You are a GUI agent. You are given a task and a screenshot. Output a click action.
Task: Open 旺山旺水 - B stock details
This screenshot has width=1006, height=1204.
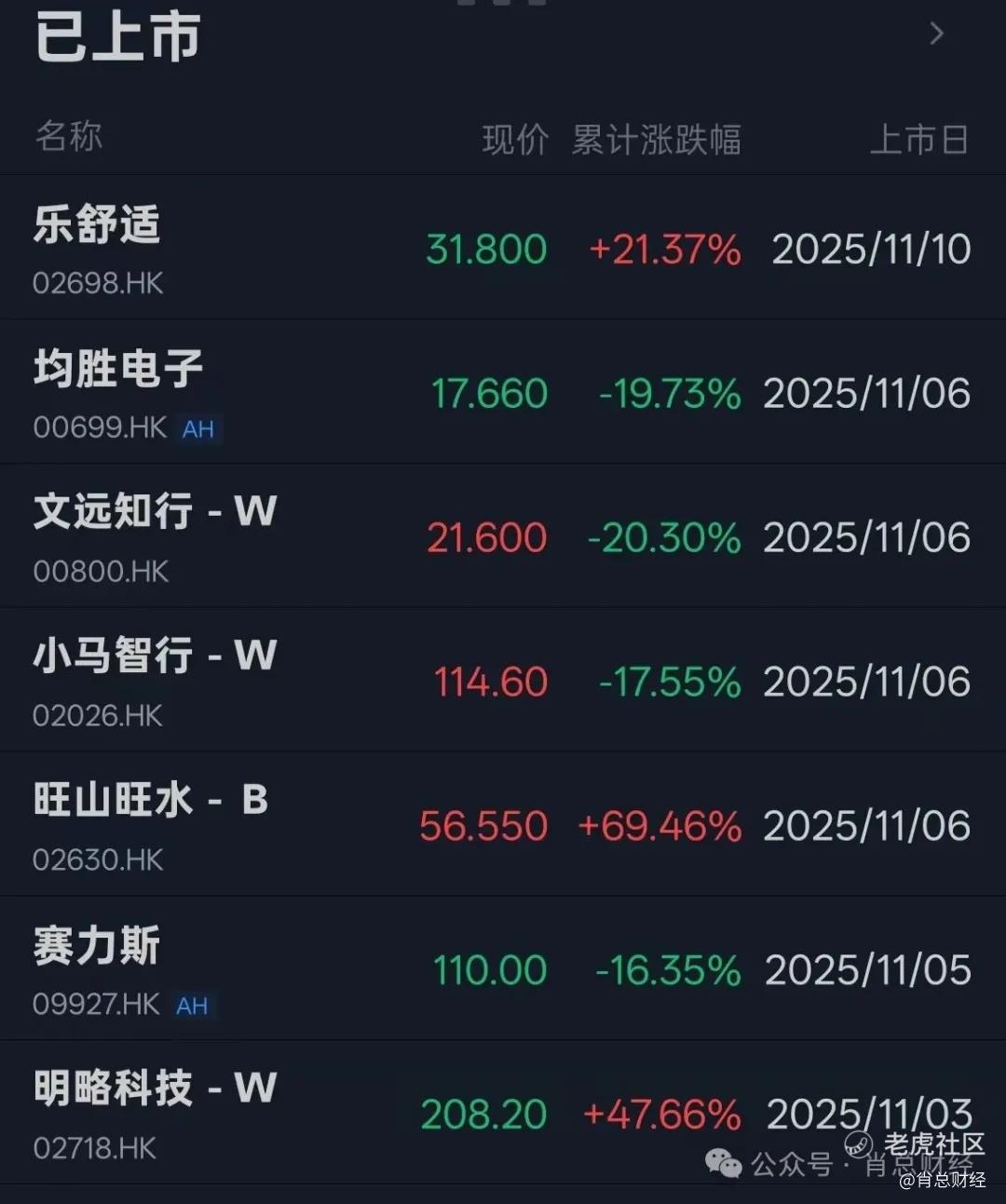click(x=503, y=825)
